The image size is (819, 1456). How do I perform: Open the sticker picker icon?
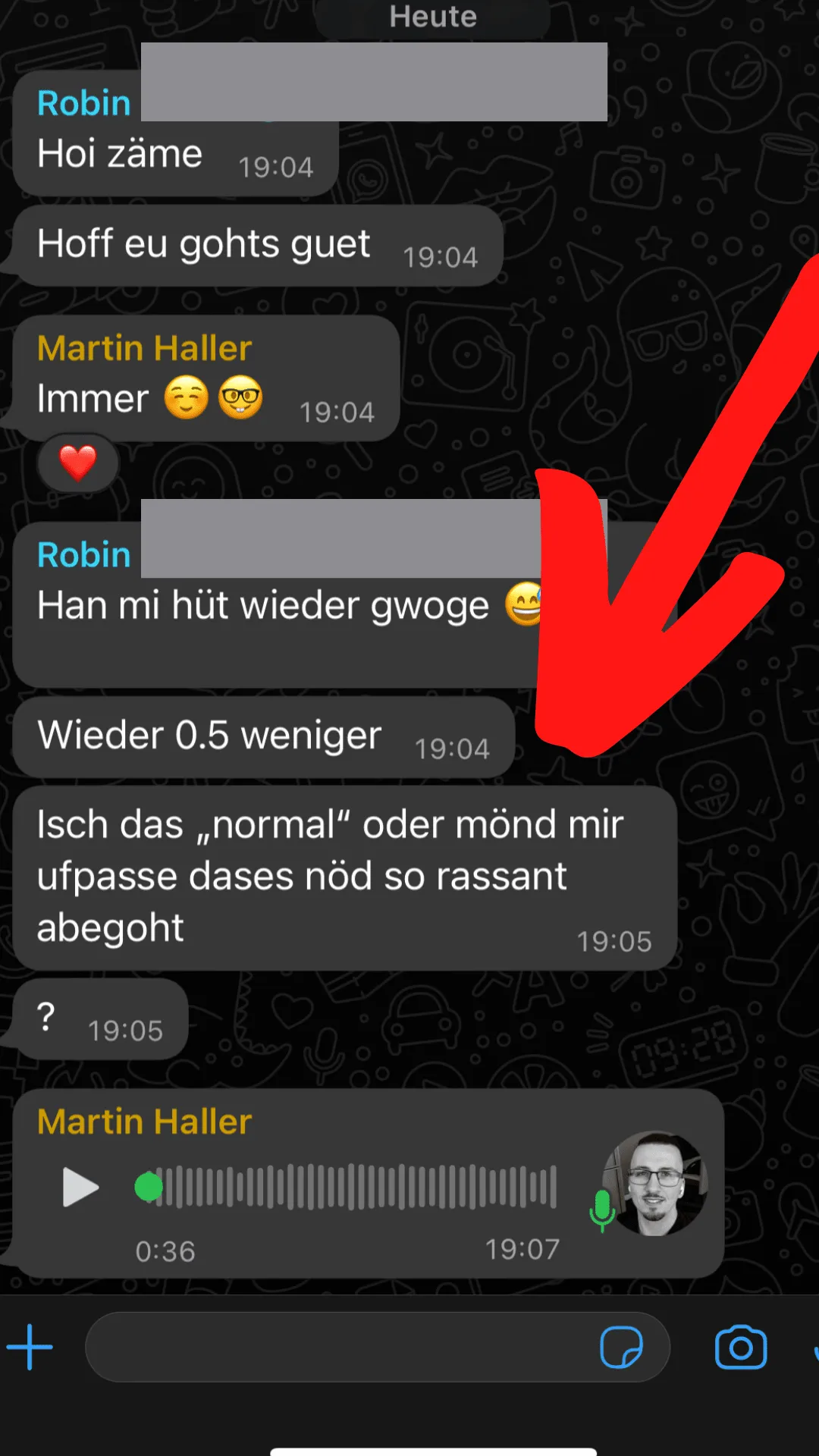click(x=621, y=1348)
